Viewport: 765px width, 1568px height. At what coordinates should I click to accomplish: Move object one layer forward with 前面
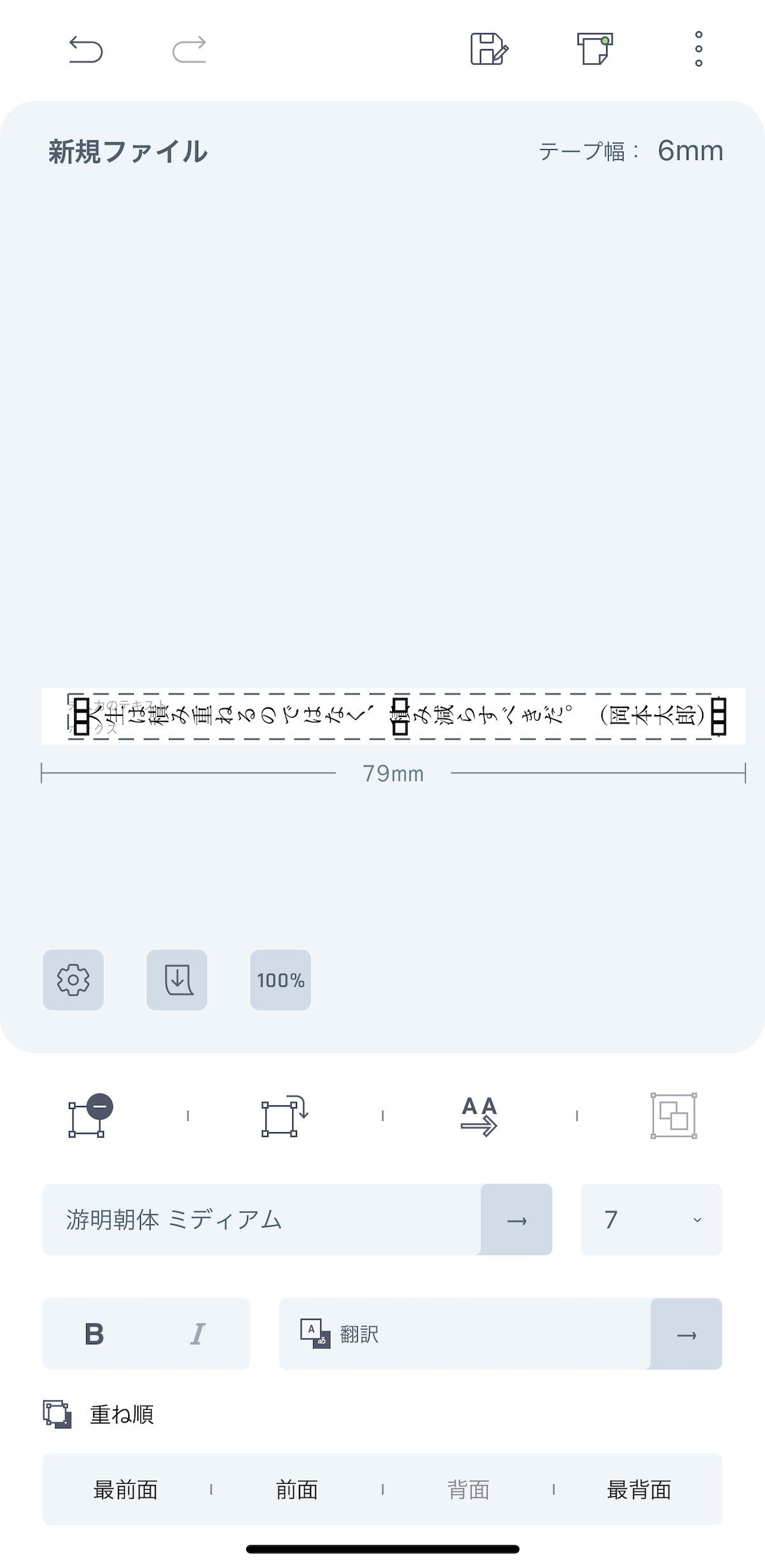pyautogui.click(x=297, y=1490)
